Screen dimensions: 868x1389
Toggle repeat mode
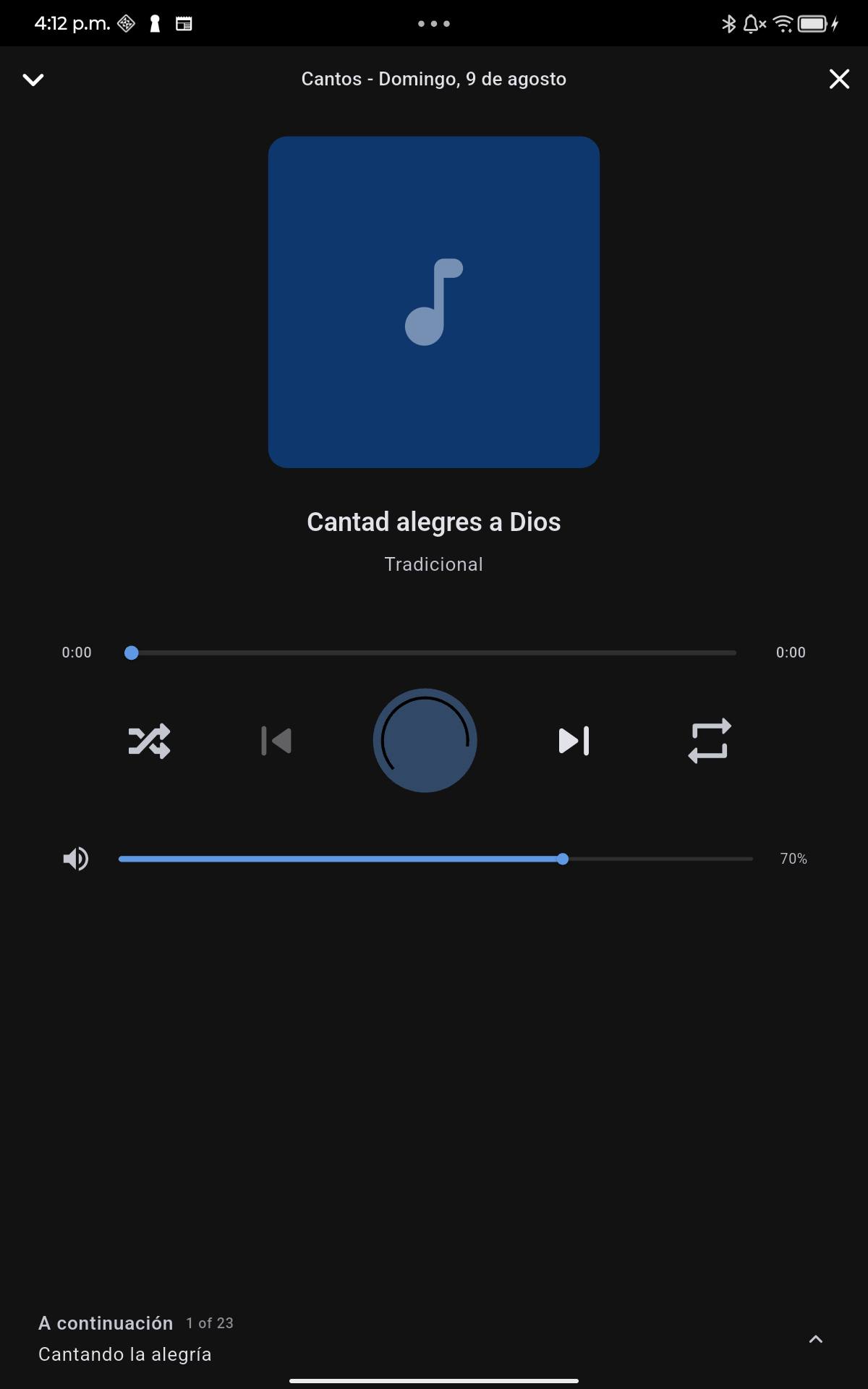pyautogui.click(x=710, y=741)
